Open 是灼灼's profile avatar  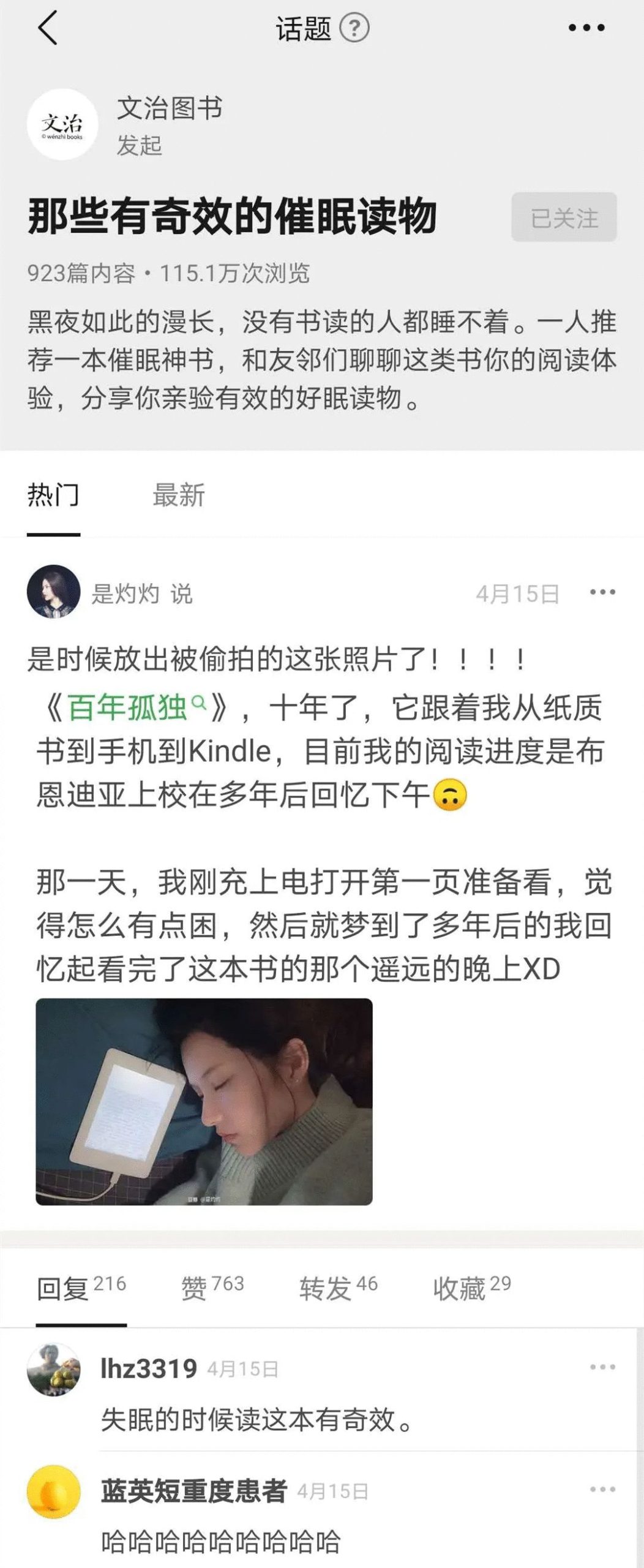coord(54,592)
